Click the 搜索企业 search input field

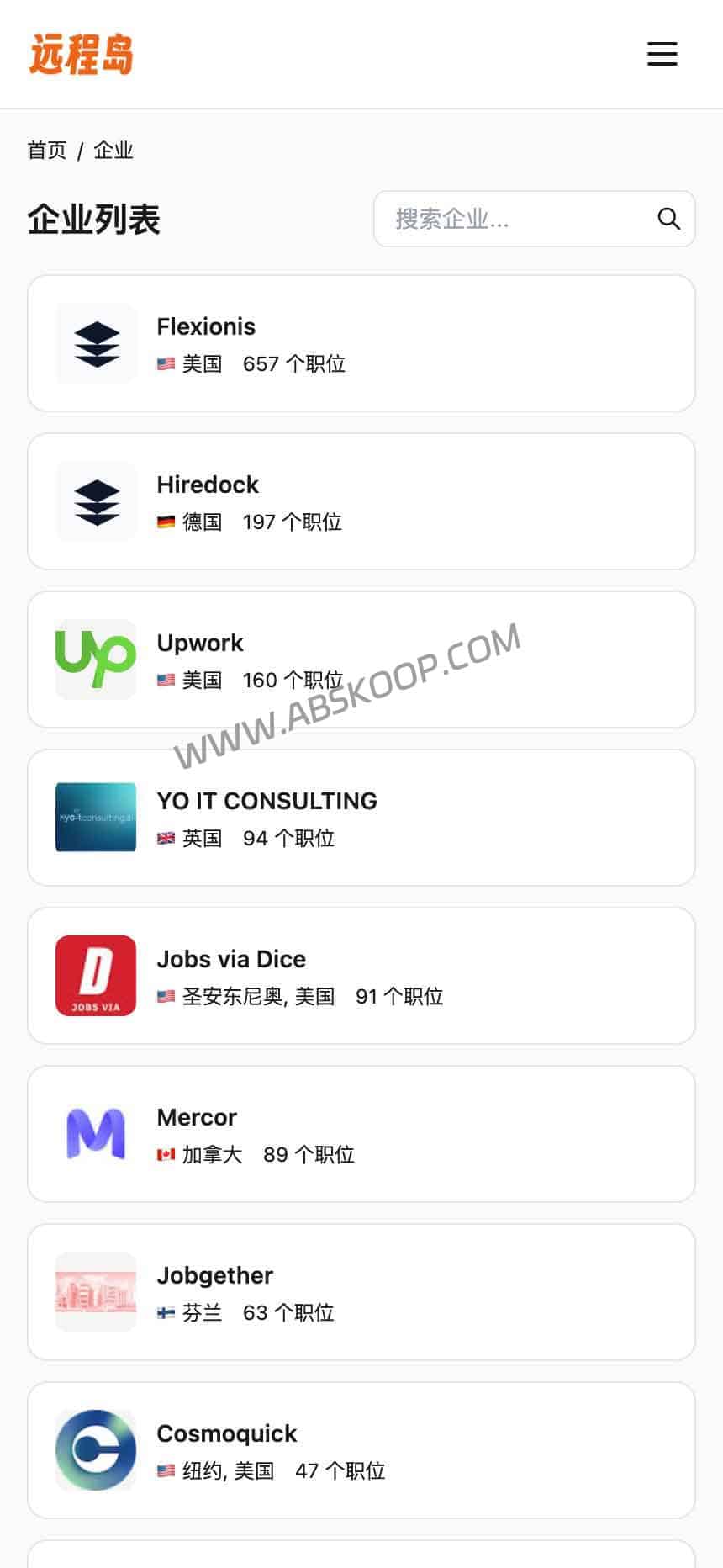point(504,219)
